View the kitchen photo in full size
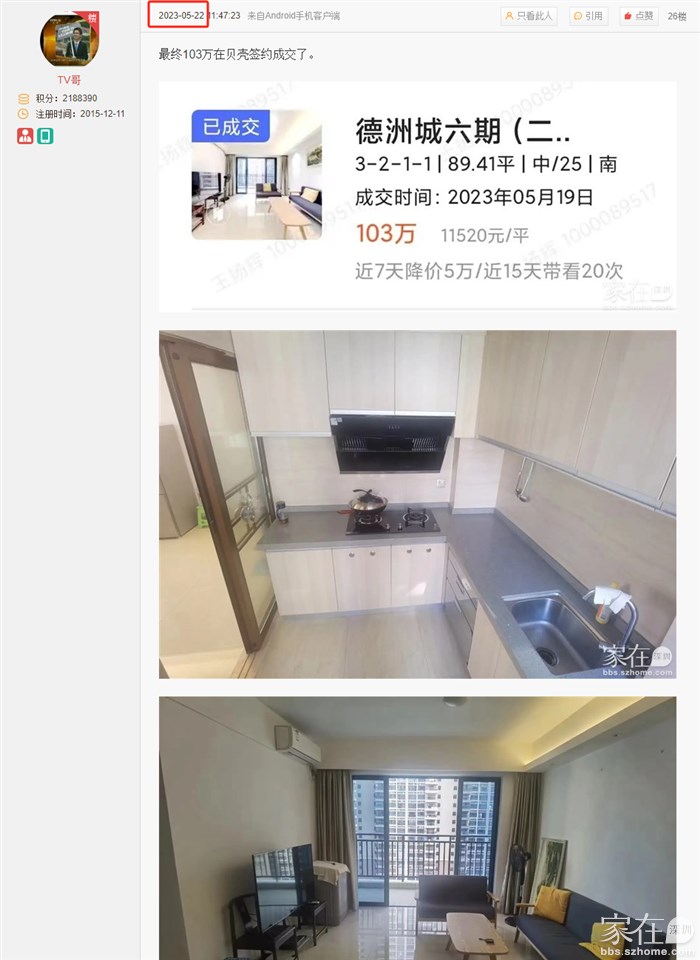 coord(417,504)
